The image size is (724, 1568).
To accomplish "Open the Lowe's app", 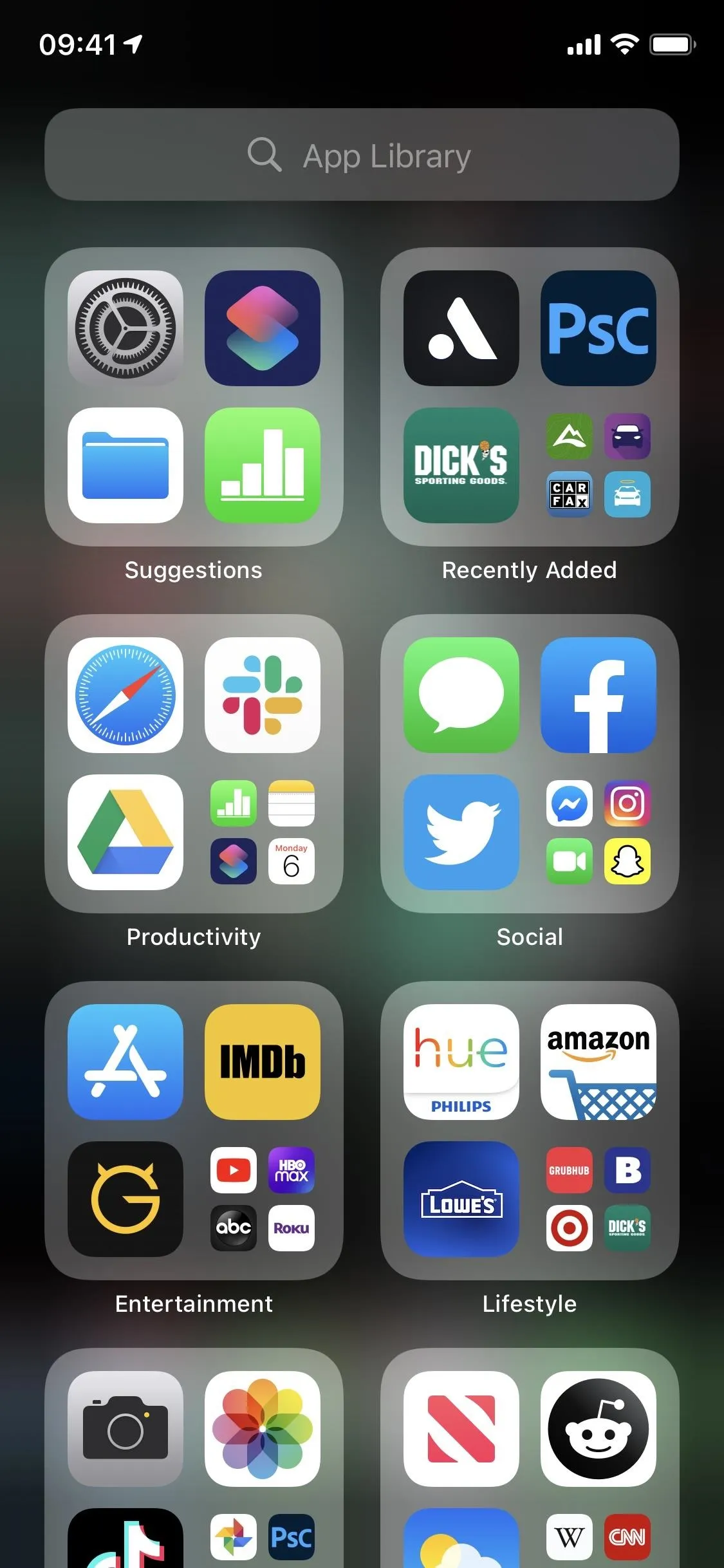I will (x=461, y=1199).
